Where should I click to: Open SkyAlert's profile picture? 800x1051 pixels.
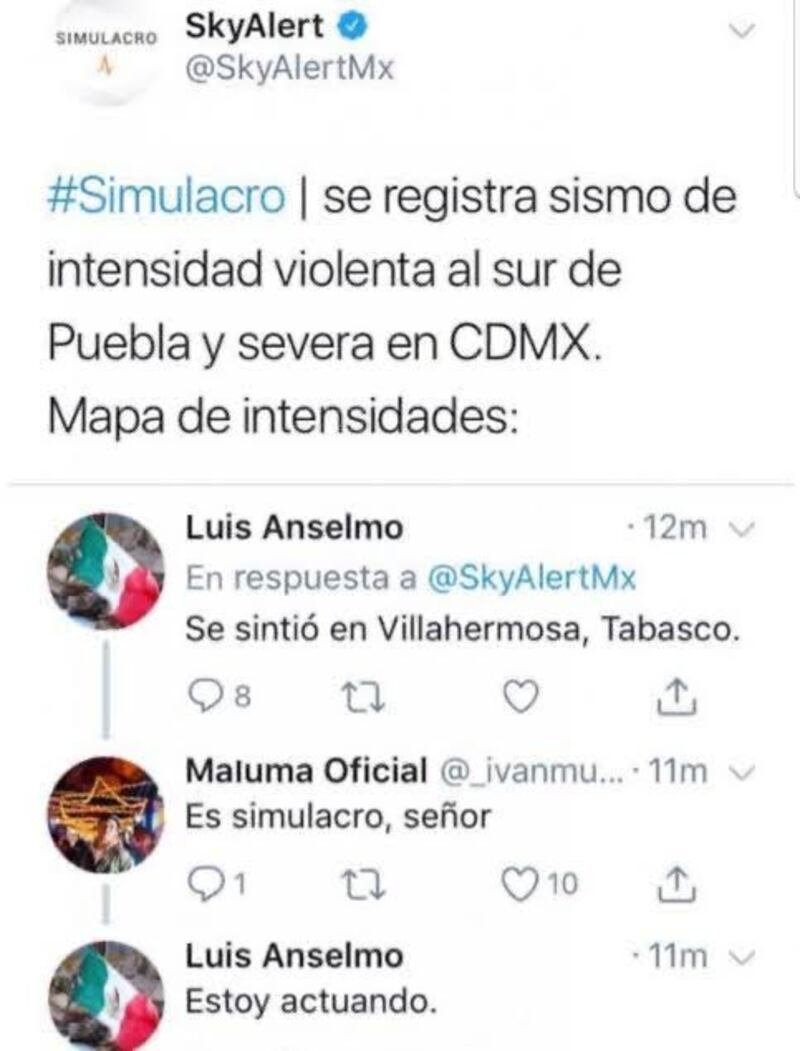tap(106, 52)
